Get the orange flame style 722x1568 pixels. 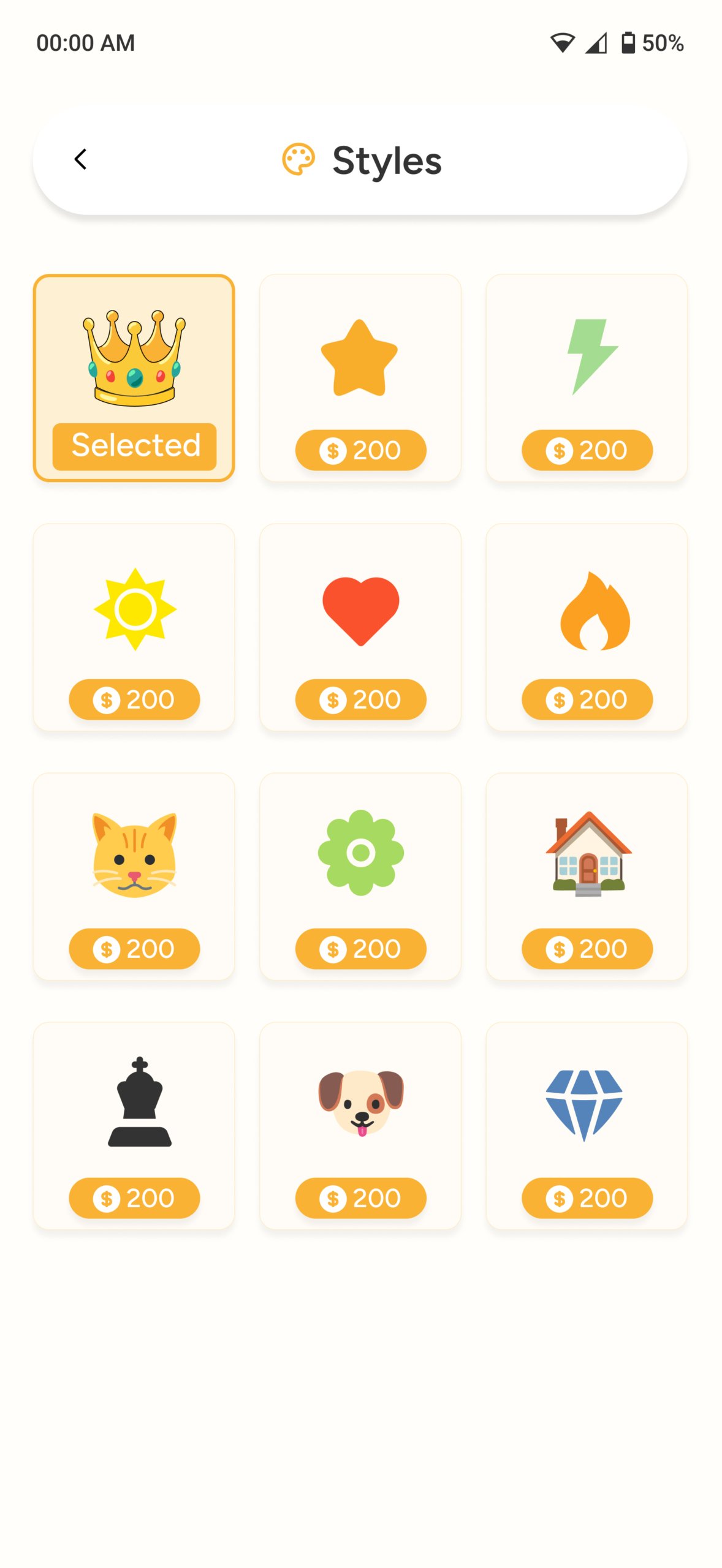click(587, 699)
